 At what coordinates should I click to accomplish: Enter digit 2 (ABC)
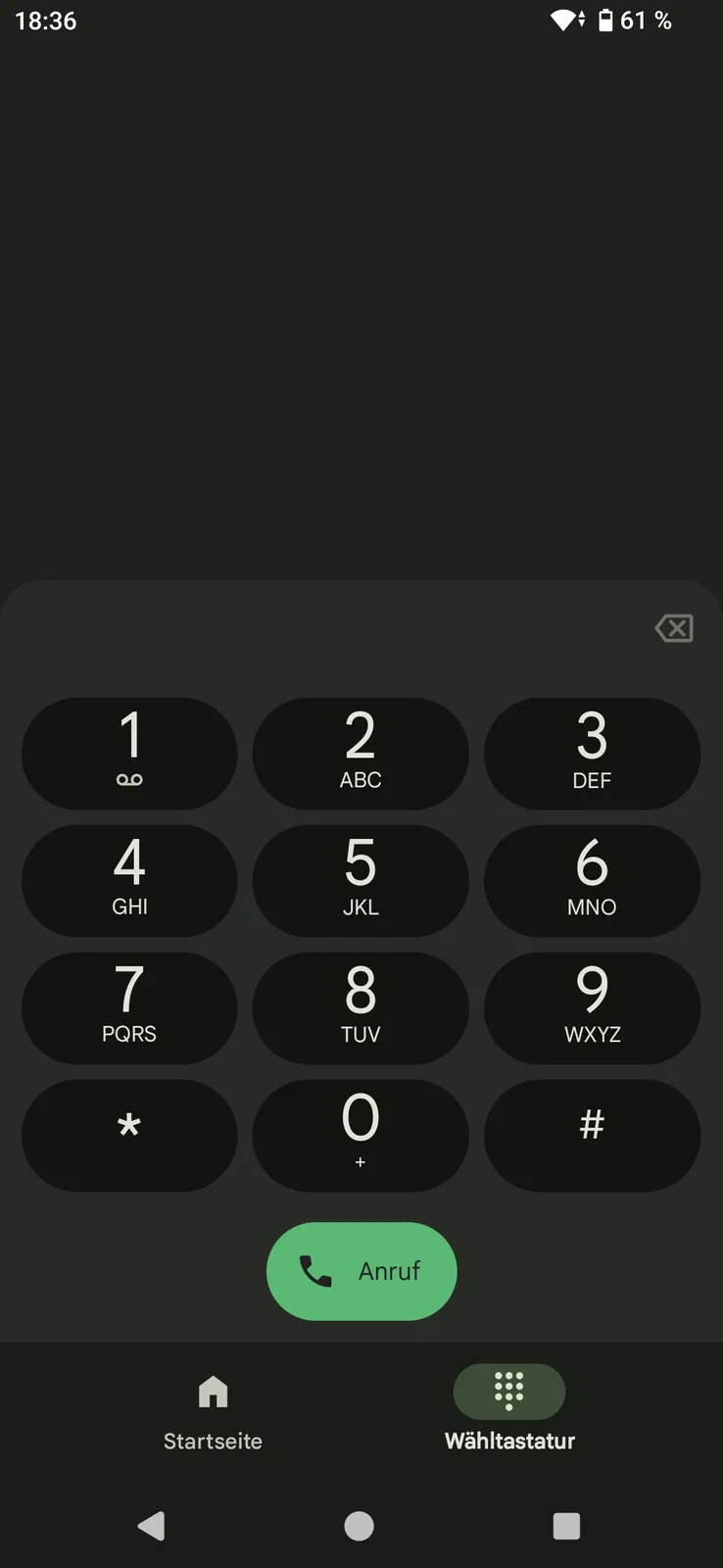[x=361, y=753]
